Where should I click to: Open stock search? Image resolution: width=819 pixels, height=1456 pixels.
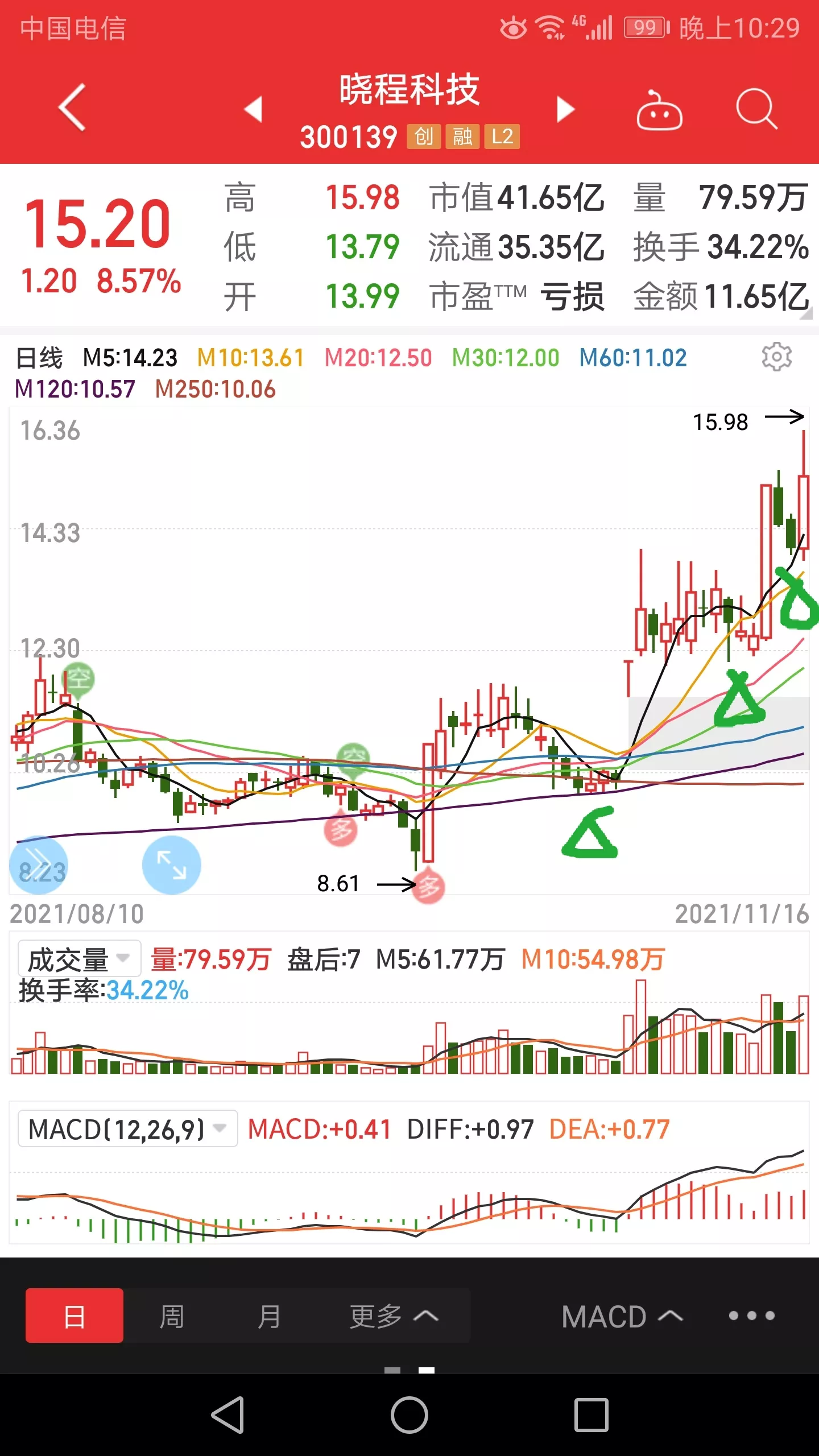(x=756, y=109)
